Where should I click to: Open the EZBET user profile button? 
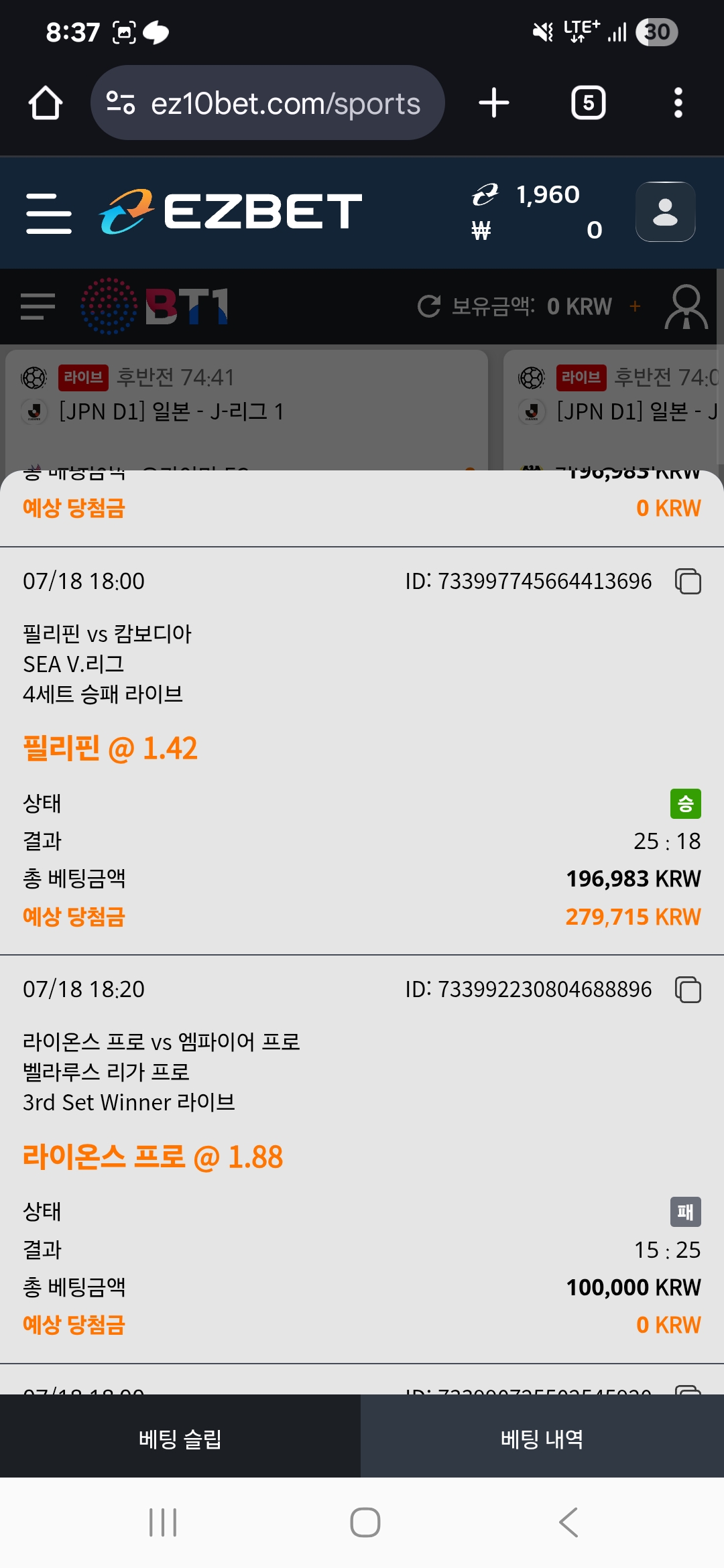click(665, 212)
